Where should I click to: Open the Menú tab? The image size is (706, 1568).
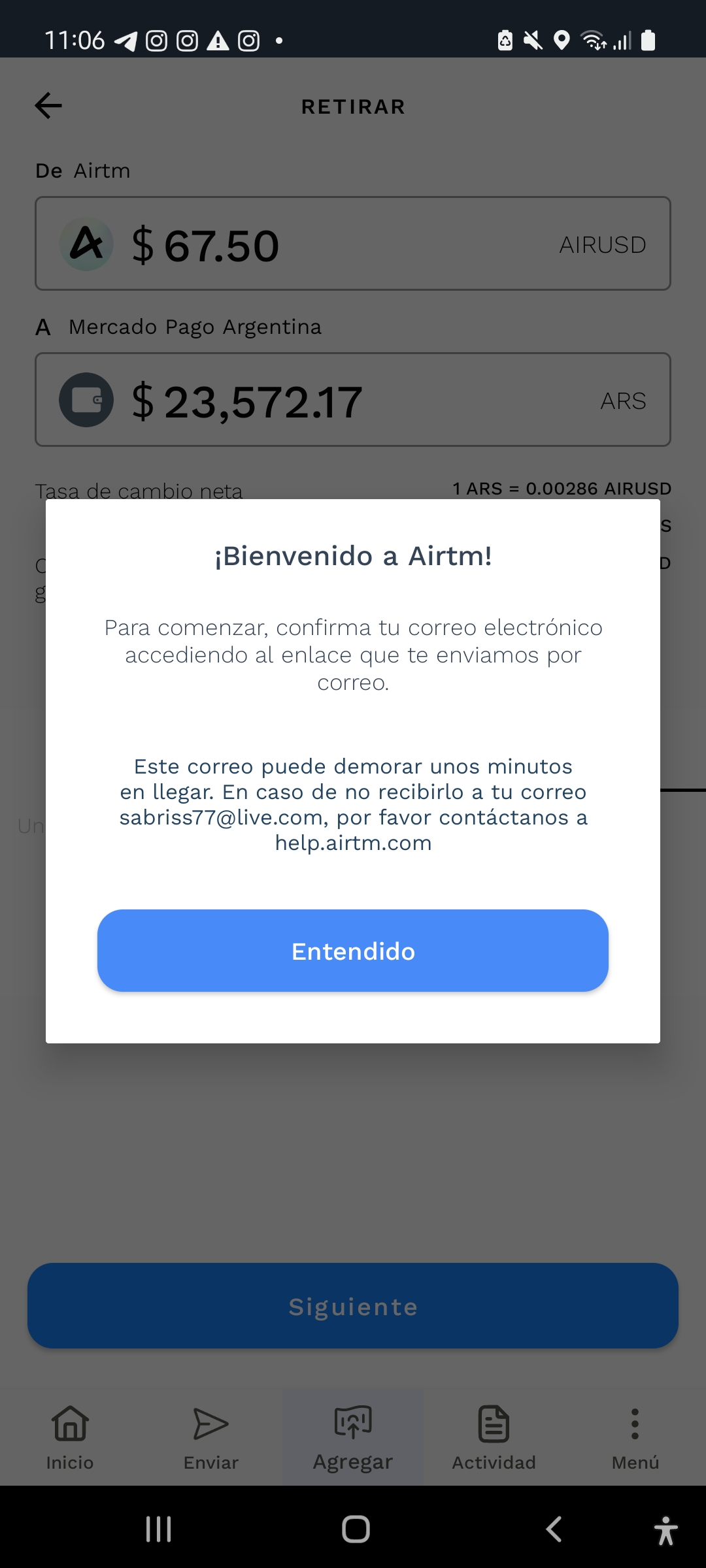point(635,1437)
